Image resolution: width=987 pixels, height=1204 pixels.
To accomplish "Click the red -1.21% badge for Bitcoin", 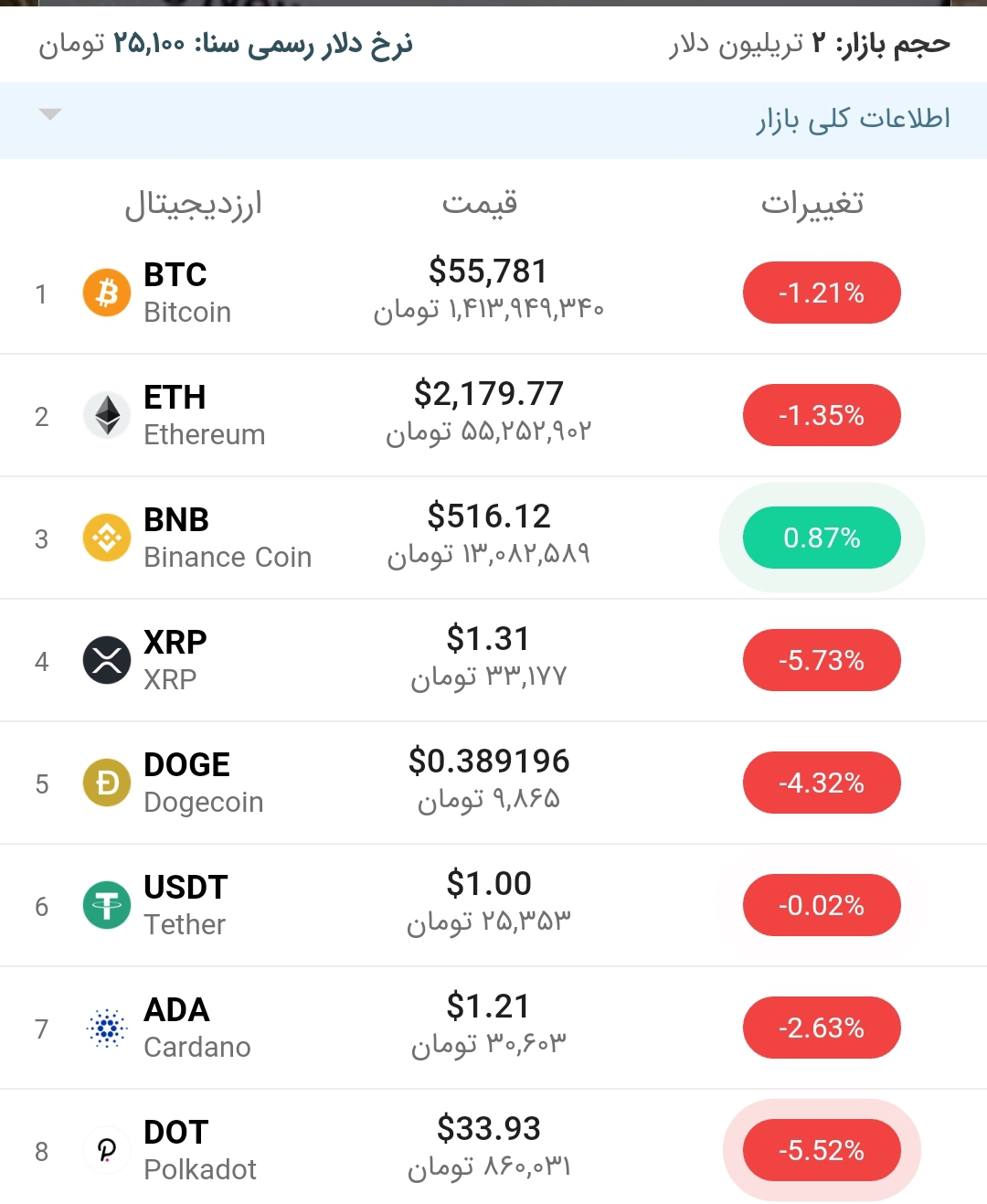I will (821, 293).
